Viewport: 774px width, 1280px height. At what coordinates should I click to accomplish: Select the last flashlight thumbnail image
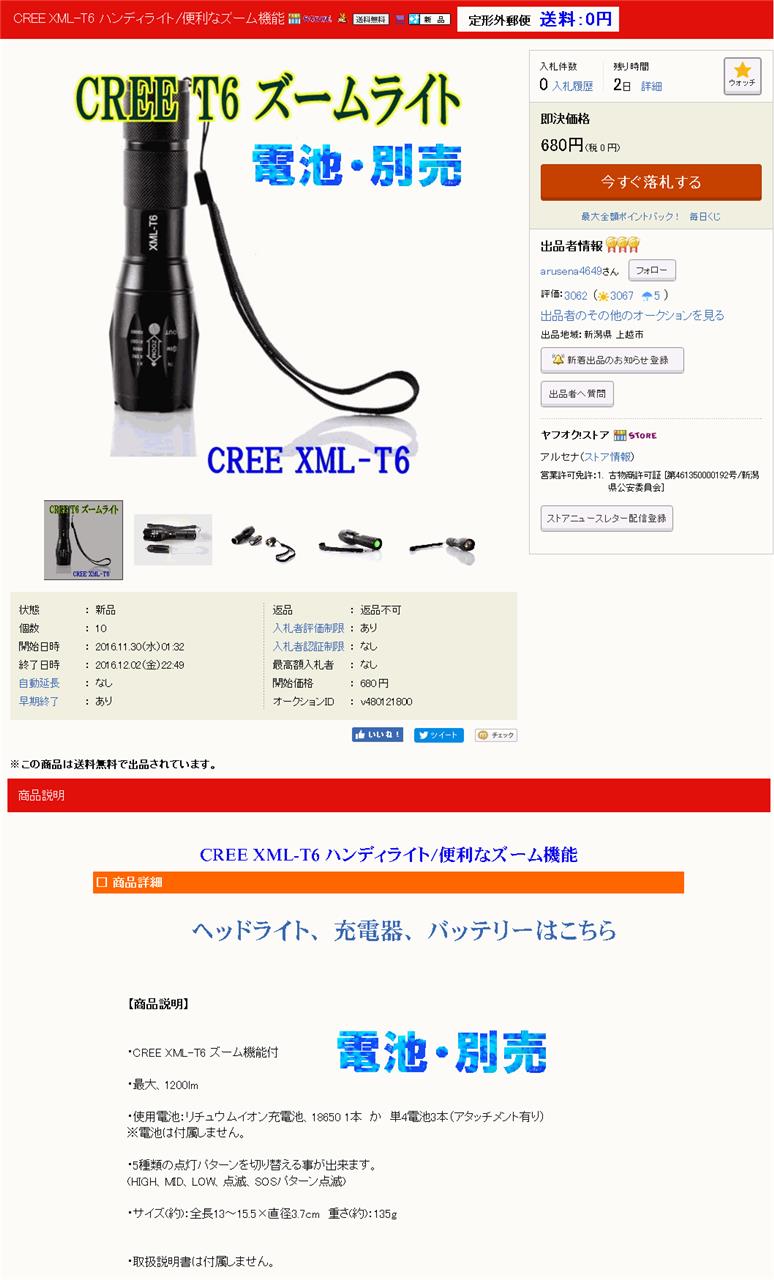point(443,541)
